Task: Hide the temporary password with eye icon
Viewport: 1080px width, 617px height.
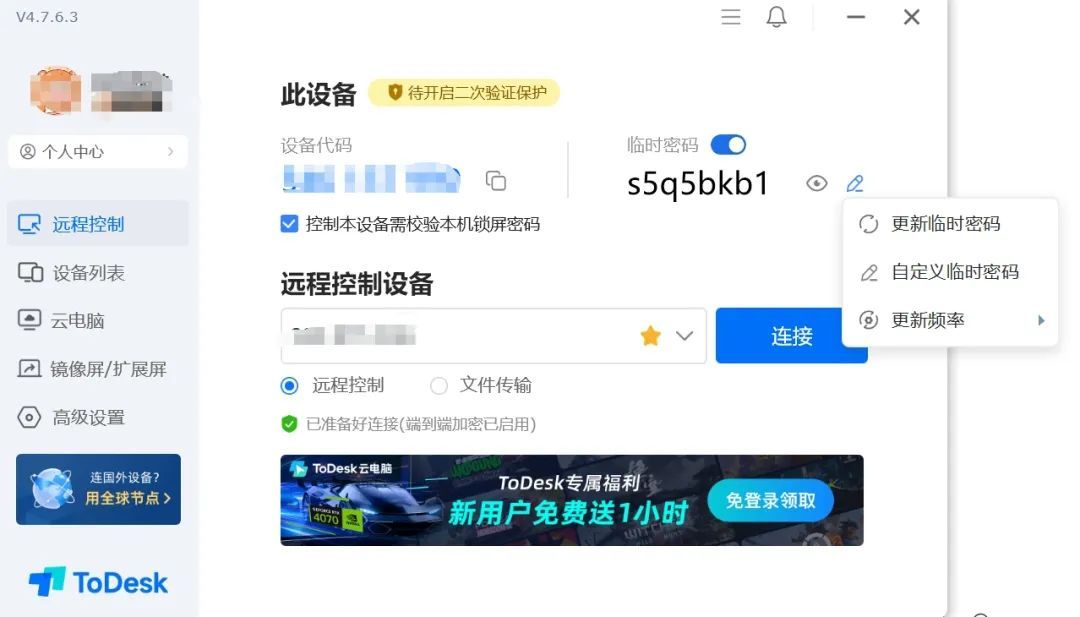Action: tap(817, 183)
